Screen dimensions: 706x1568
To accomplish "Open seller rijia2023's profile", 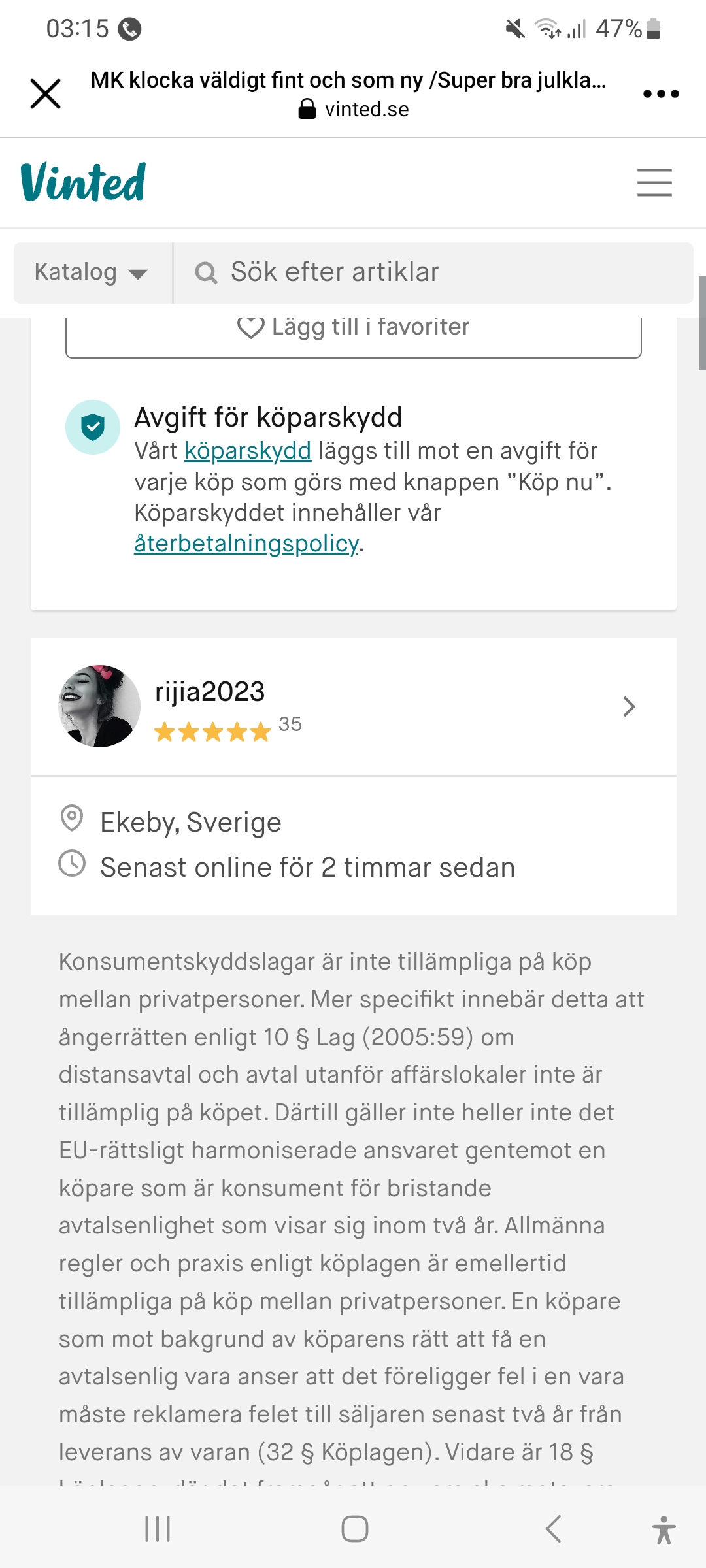I will 353,706.
